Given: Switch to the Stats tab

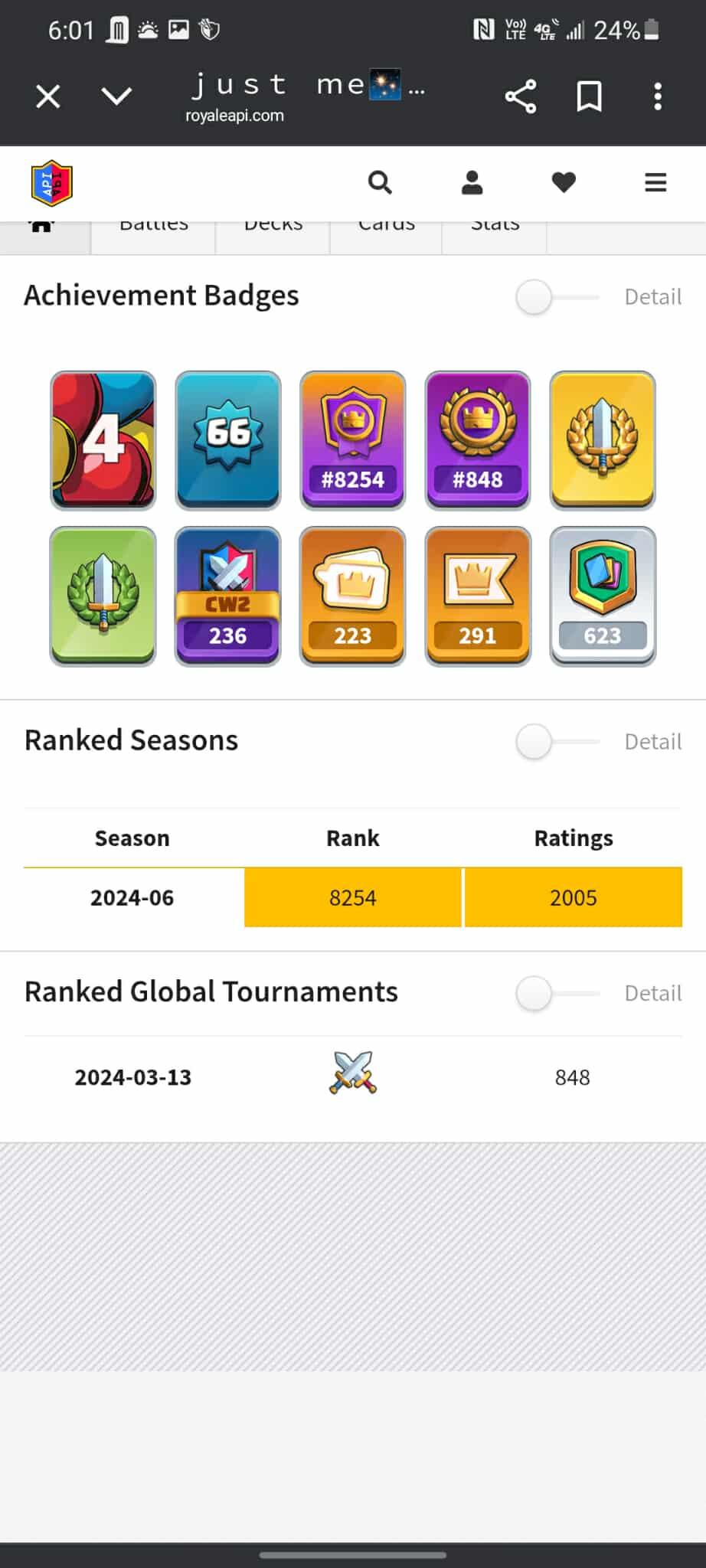Looking at the screenshot, I should 495,237.
